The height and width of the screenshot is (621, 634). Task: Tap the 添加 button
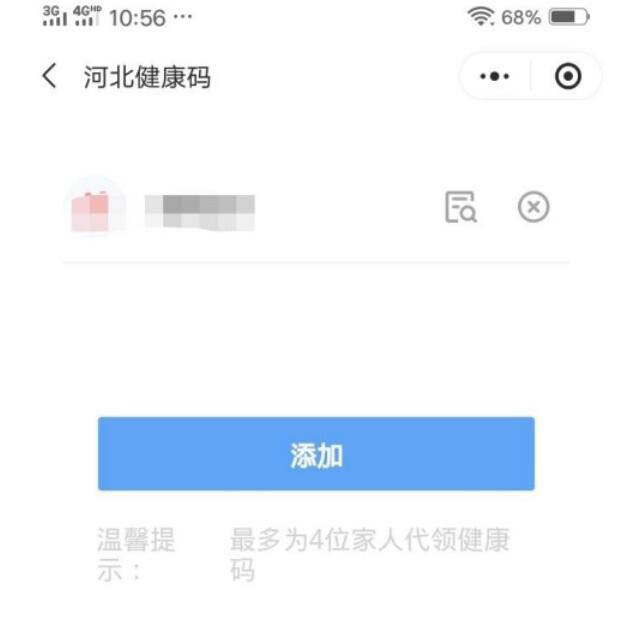[316, 455]
